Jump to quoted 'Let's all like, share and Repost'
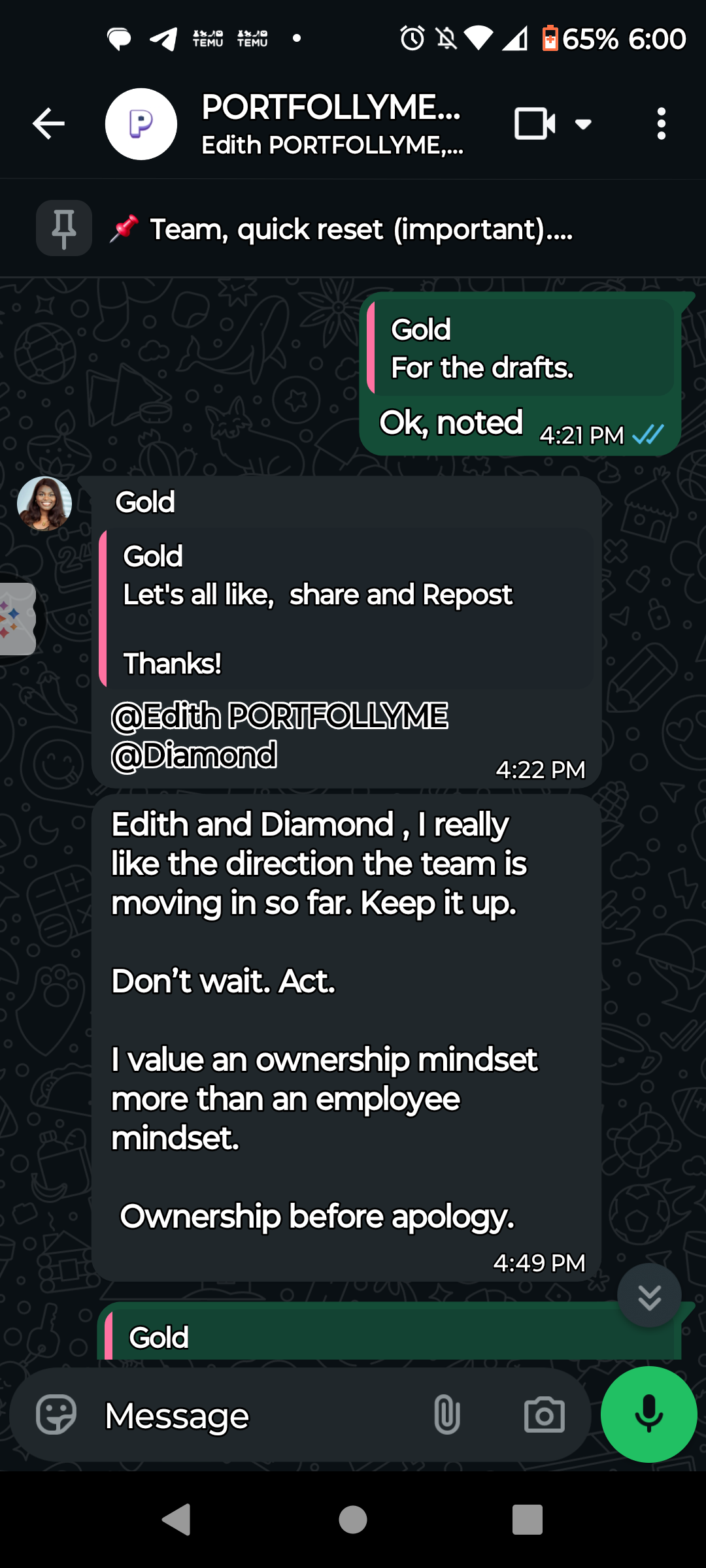Image resolution: width=706 pixels, height=1568 pixels. pos(346,609)
